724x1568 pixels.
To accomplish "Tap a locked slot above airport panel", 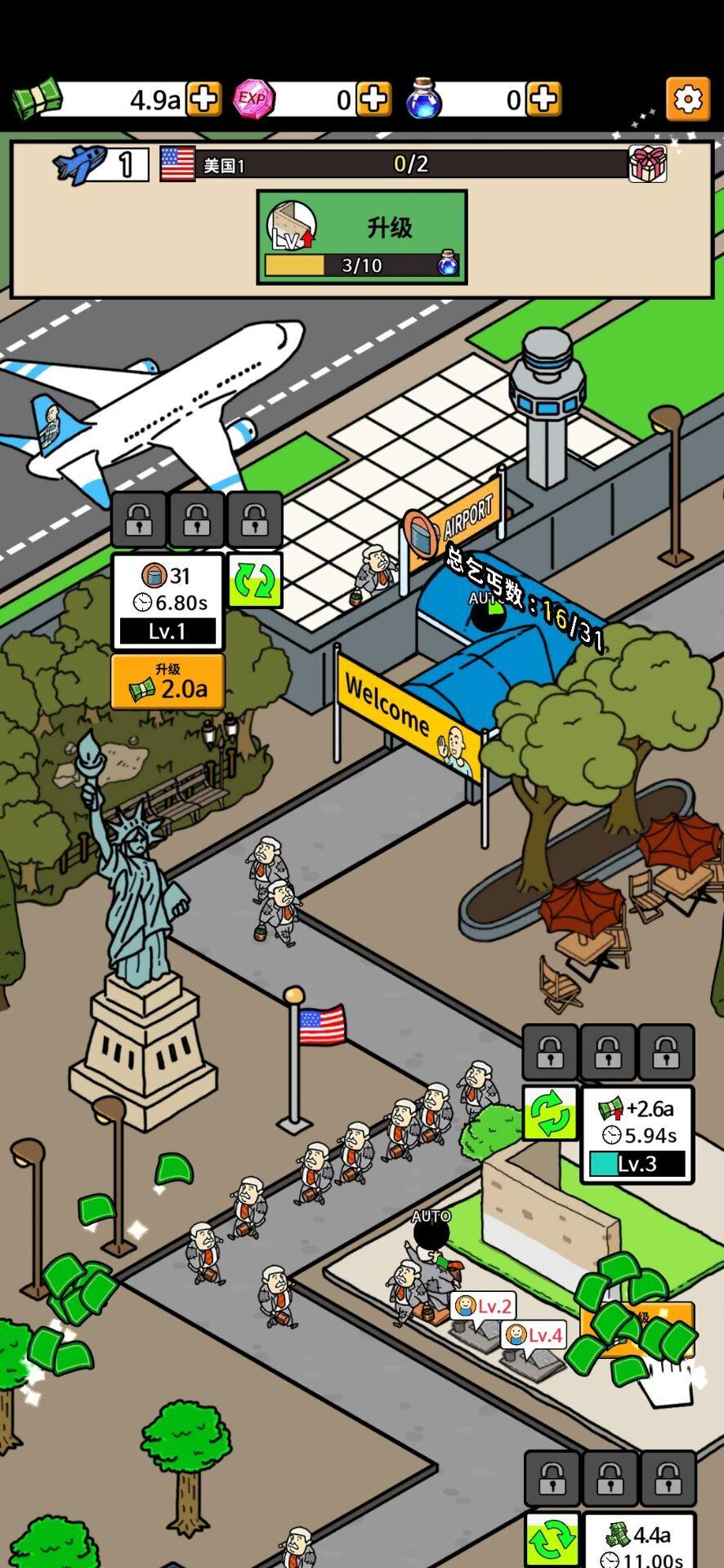I will click(x=197, y=519).
